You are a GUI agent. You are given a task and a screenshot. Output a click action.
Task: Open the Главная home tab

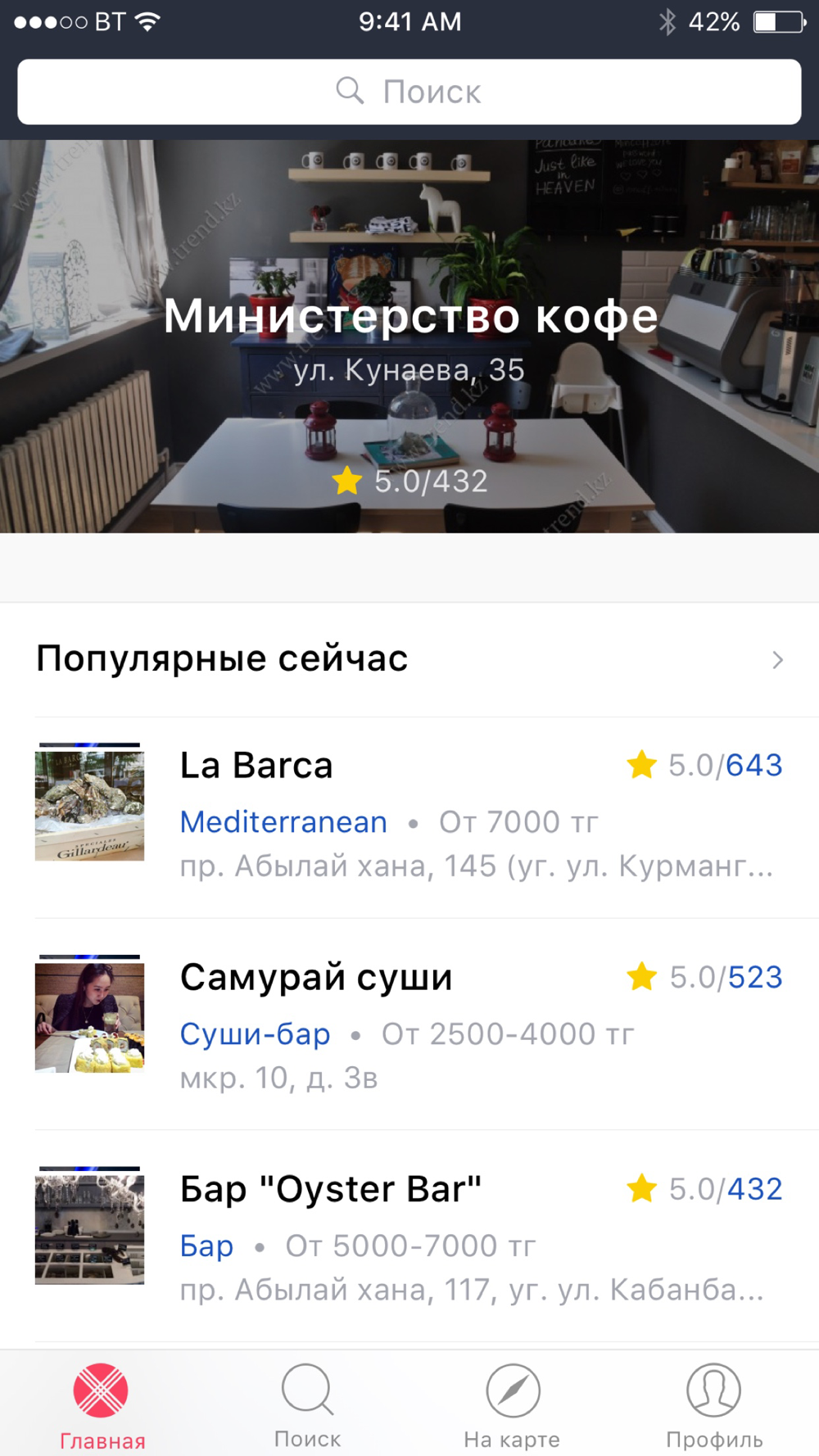pyautogui.click(x=102, y=1404)
